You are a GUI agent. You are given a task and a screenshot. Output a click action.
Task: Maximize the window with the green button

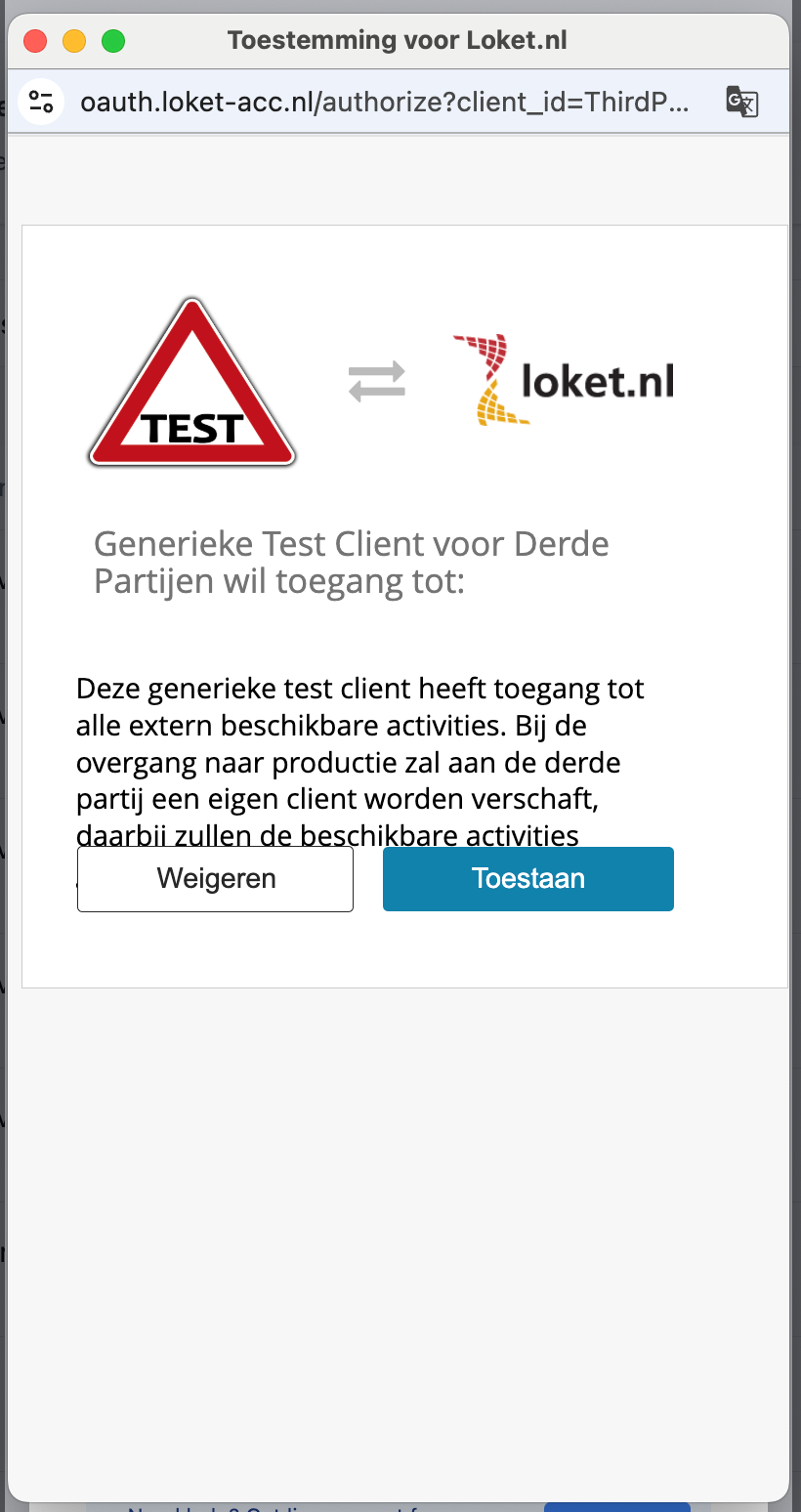point(113,41)
